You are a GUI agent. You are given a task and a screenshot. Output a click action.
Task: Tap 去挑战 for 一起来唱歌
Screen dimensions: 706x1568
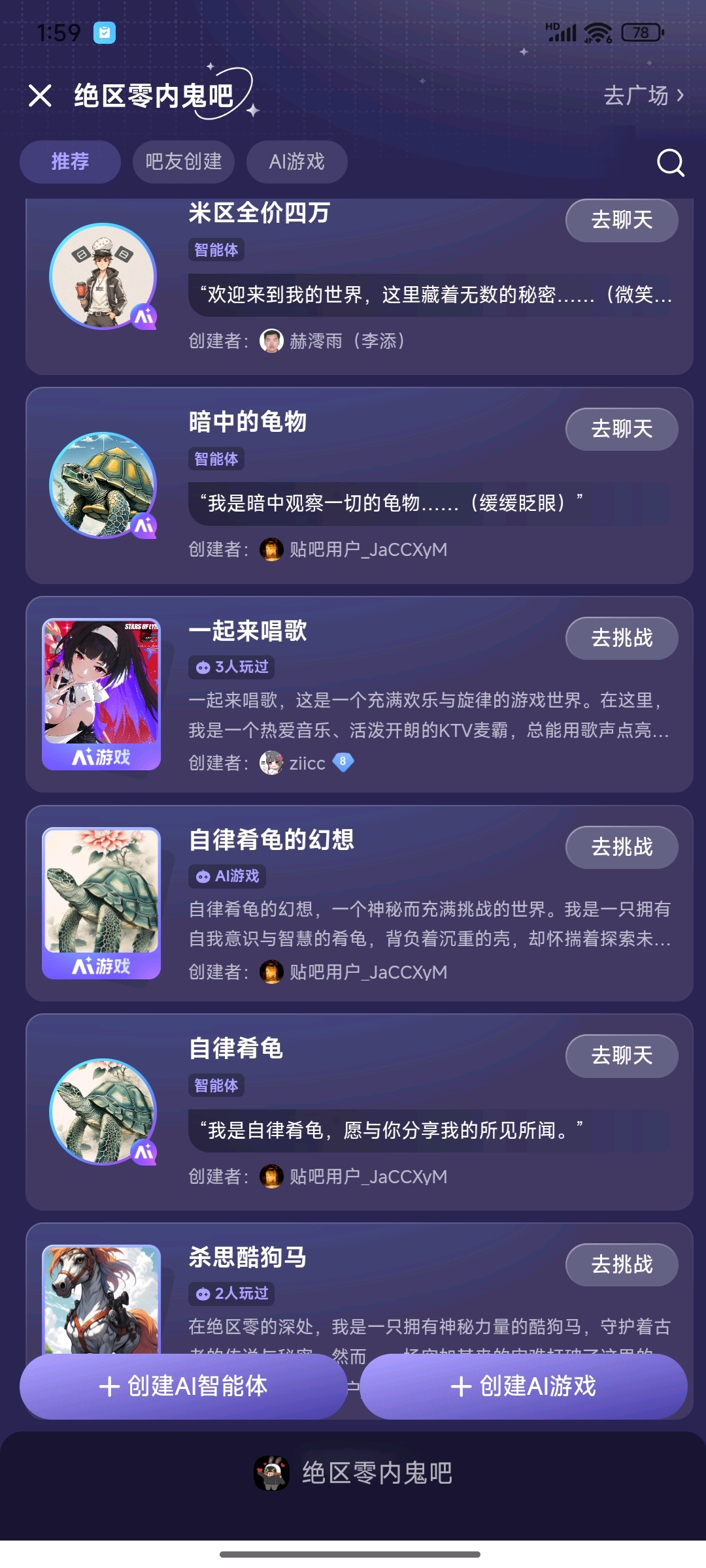[x=621, y=638]
